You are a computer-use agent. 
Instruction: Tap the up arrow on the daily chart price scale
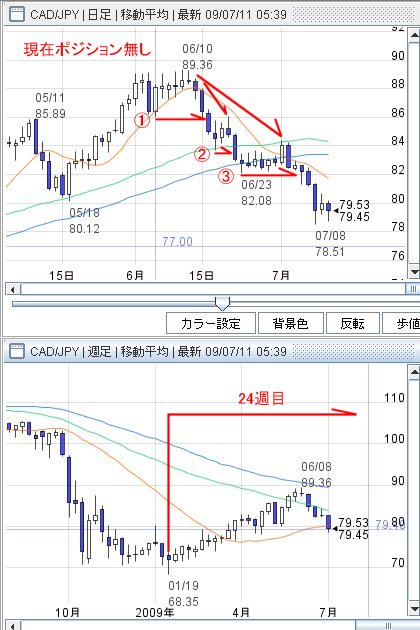point(414,36)
